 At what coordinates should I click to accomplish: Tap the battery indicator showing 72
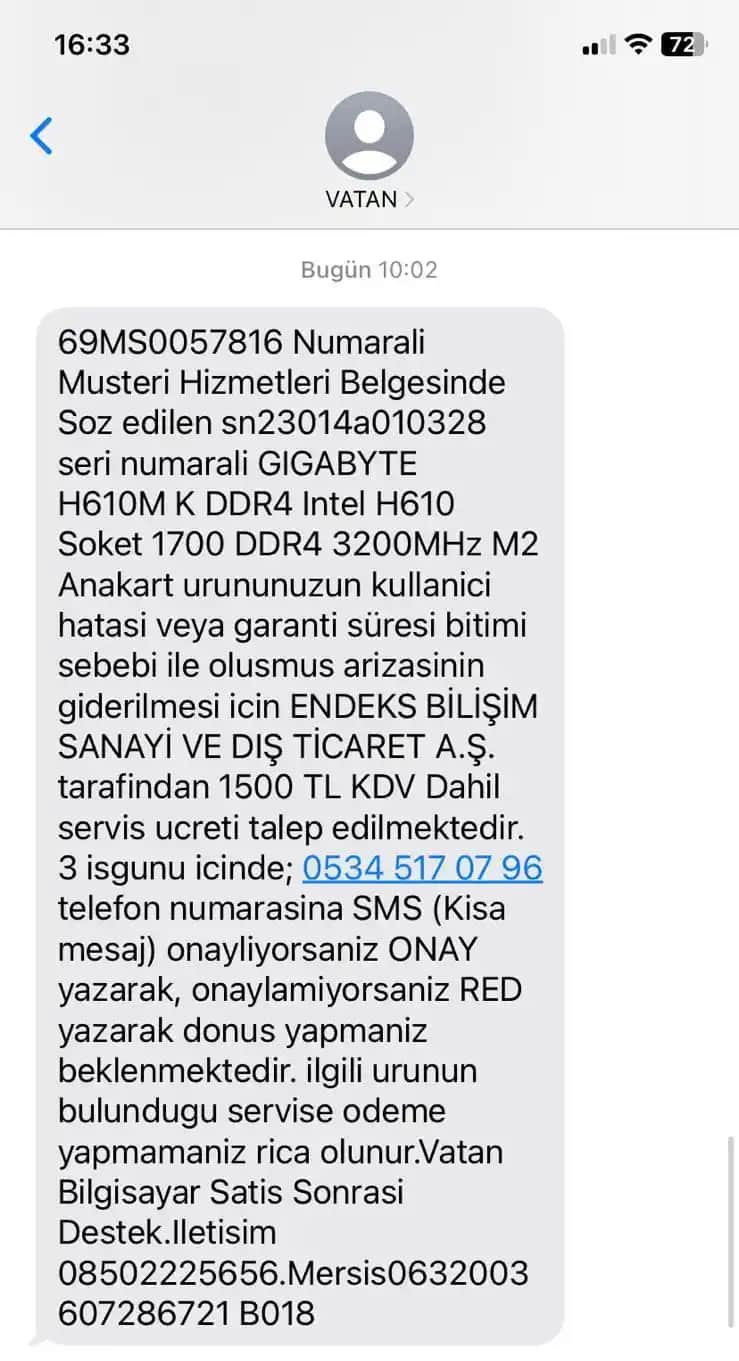click(683, 44)
